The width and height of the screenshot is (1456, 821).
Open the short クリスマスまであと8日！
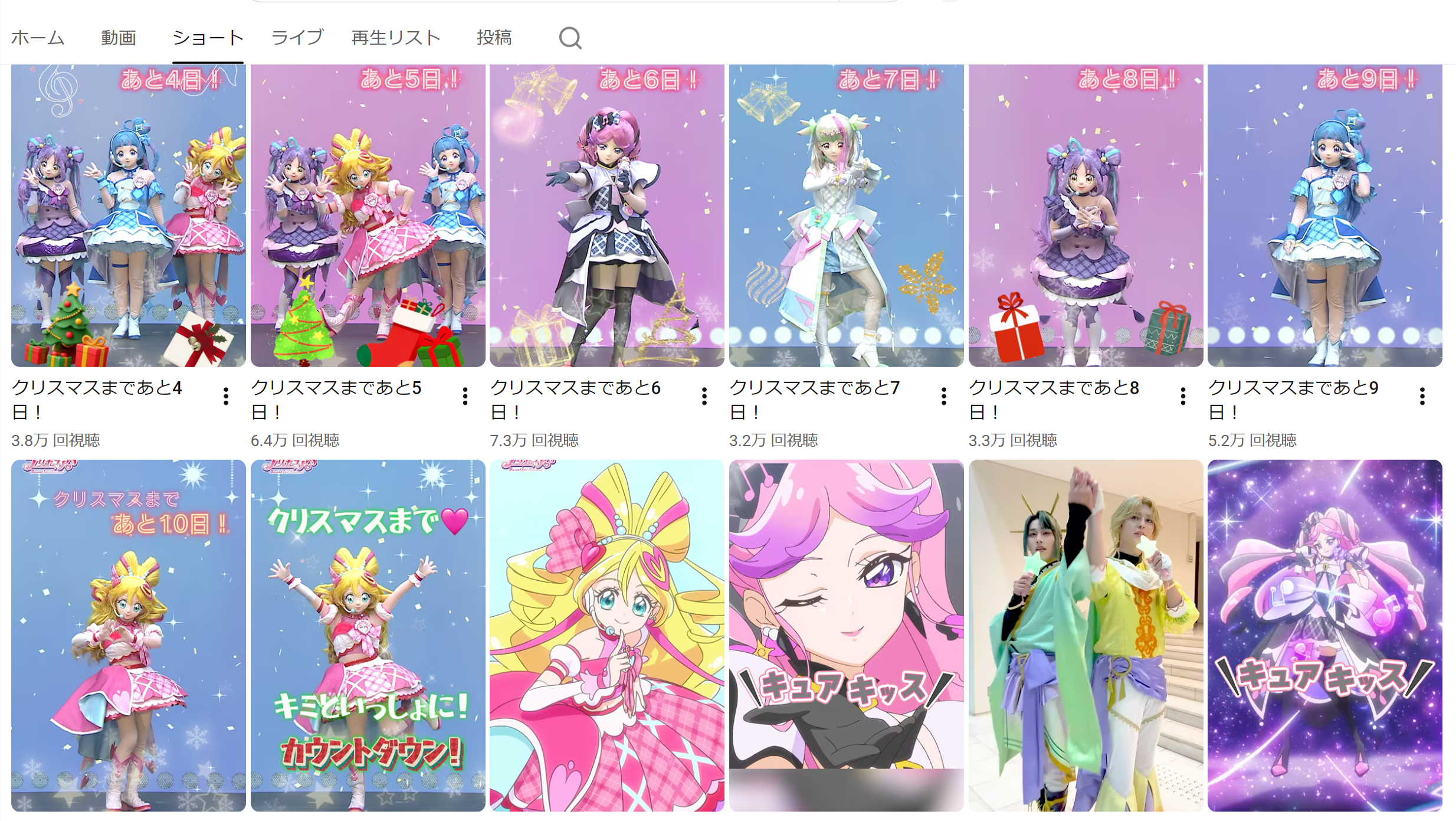(x=1086, y=215)
